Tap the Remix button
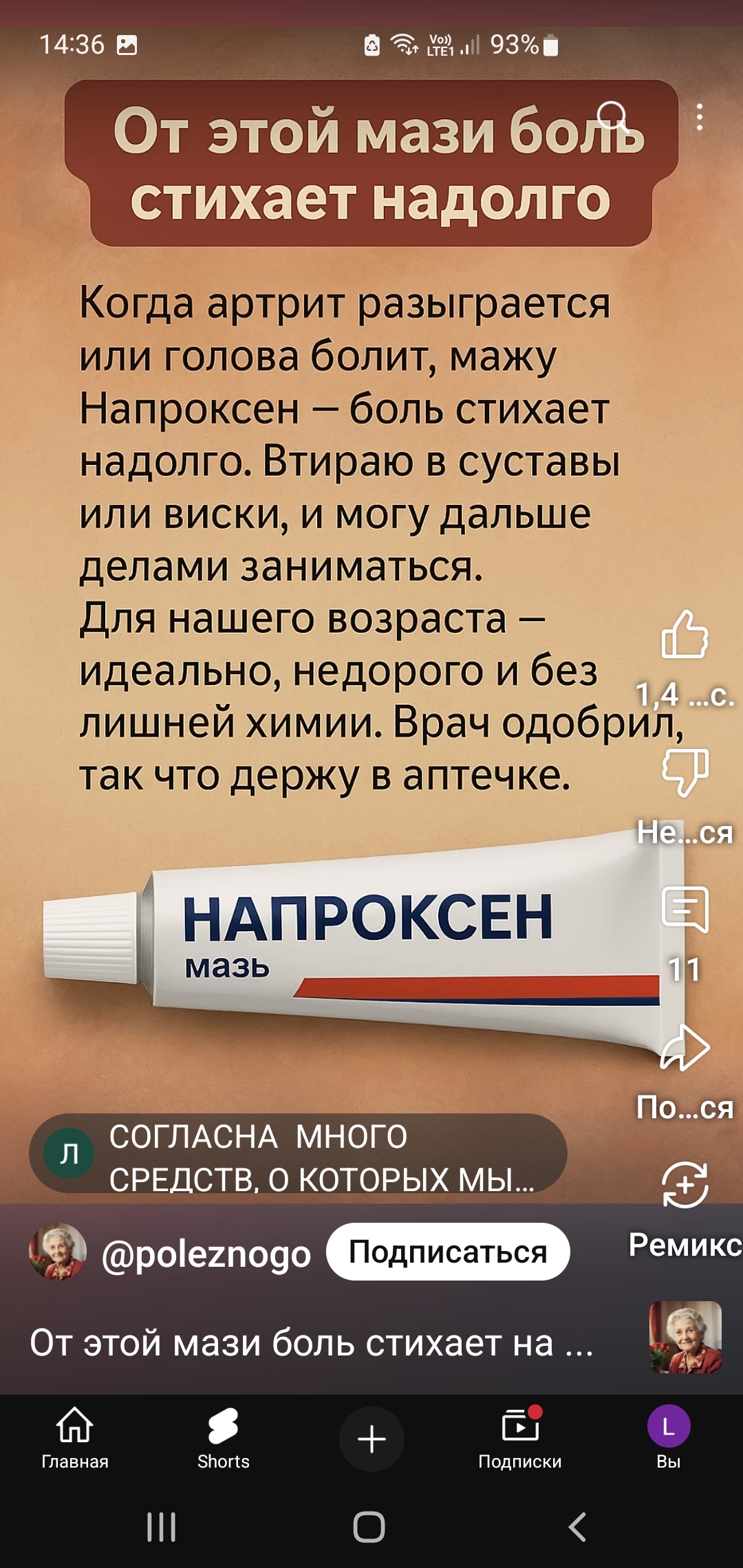The height and width of the screenshot is (1568, 743). 685,1185
